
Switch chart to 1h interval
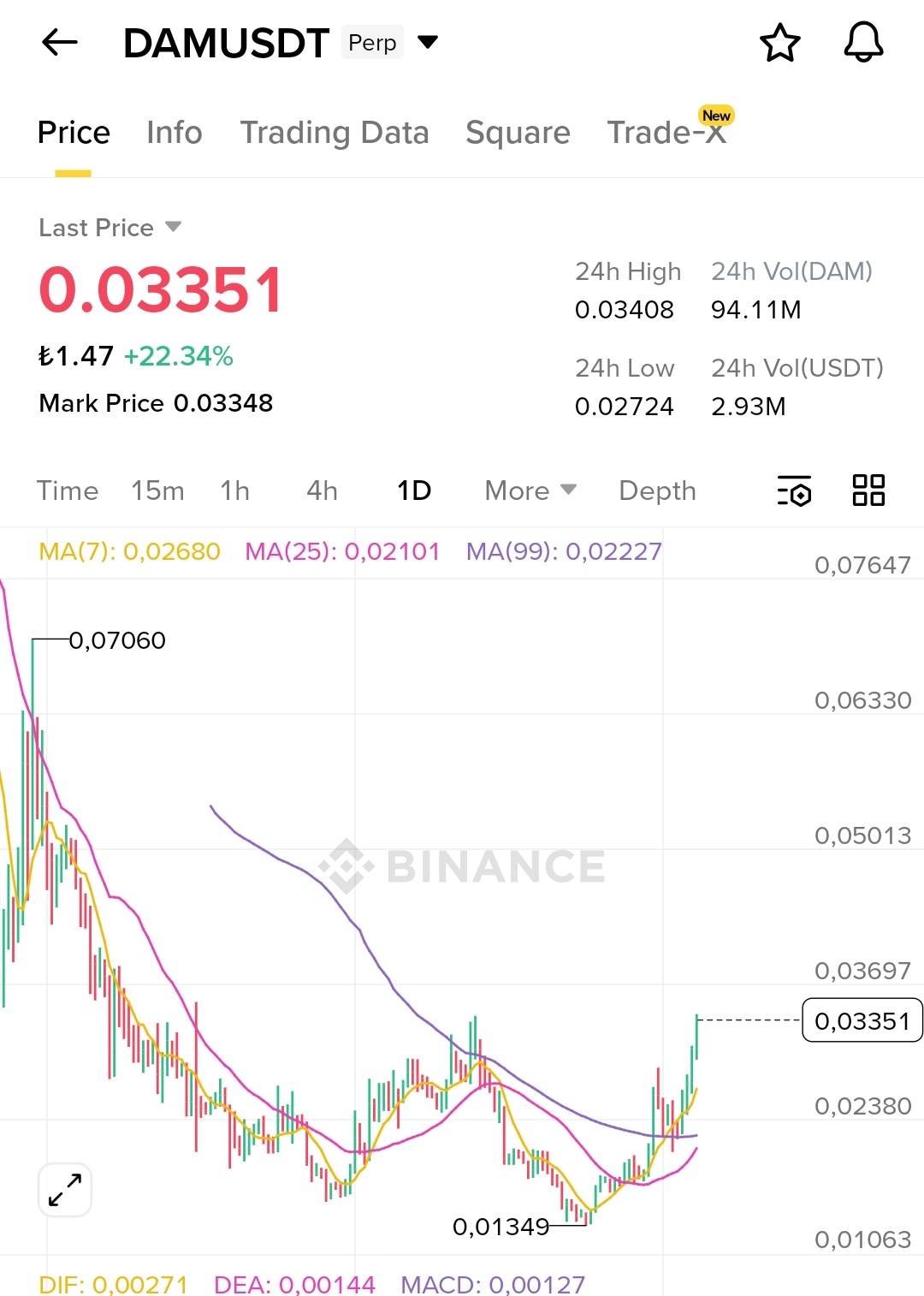tap(234, 490)
